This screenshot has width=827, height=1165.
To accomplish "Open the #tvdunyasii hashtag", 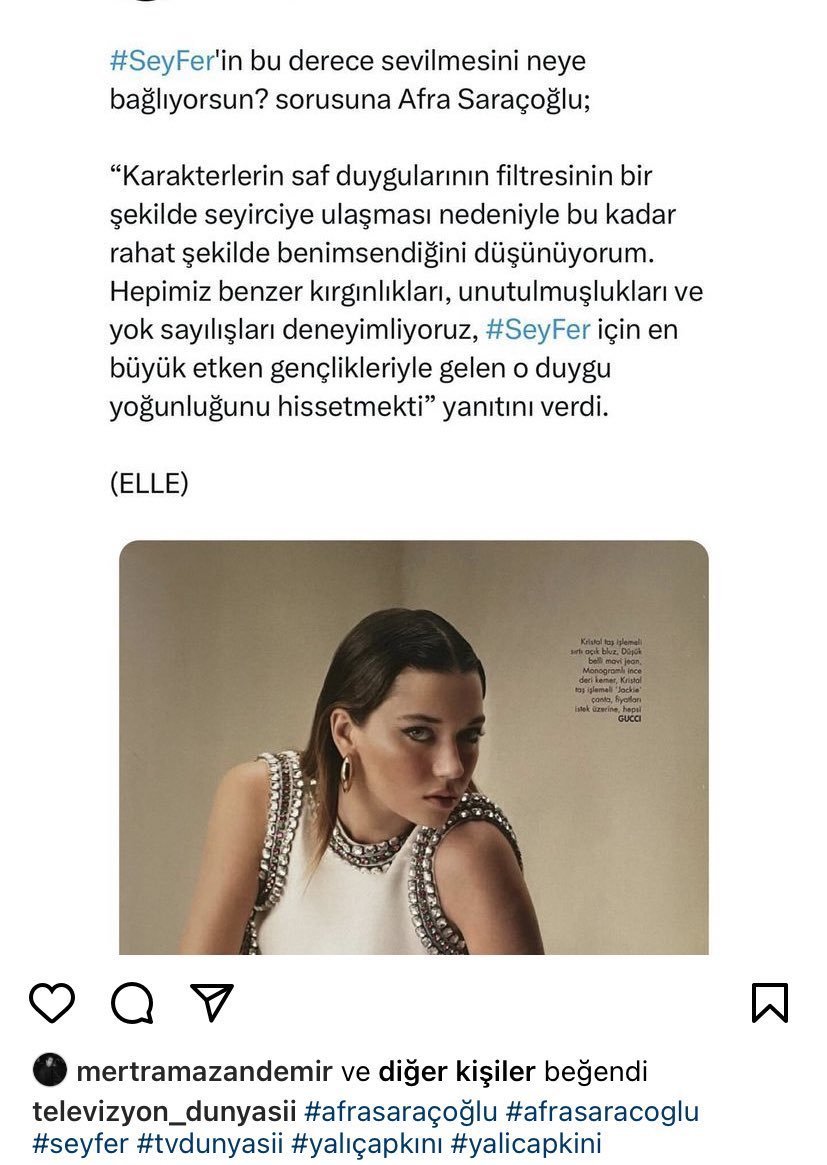I will 210,1143.
